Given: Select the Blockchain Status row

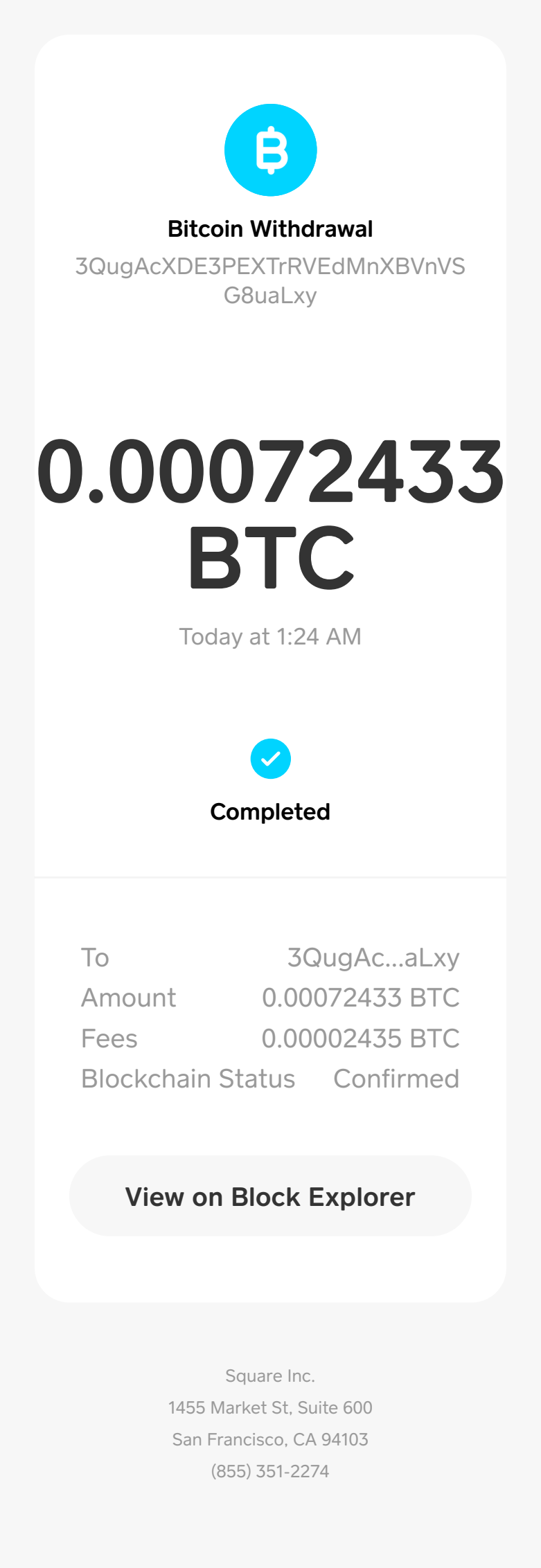Looking at the screenshot, I should pyautogui.click(x=270, y=1078).
